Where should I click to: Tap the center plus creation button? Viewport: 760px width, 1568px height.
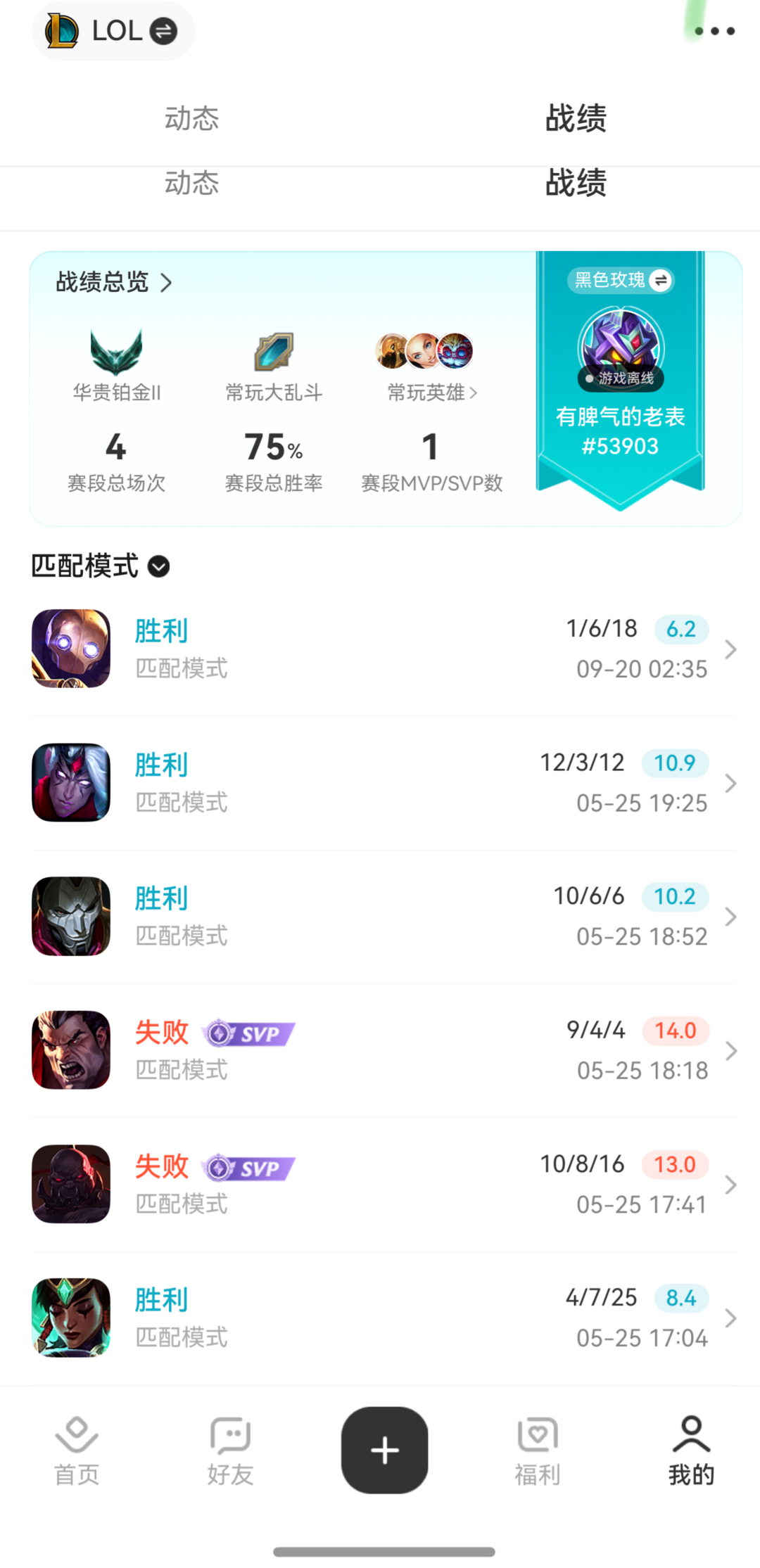(x=384, y=1449)
